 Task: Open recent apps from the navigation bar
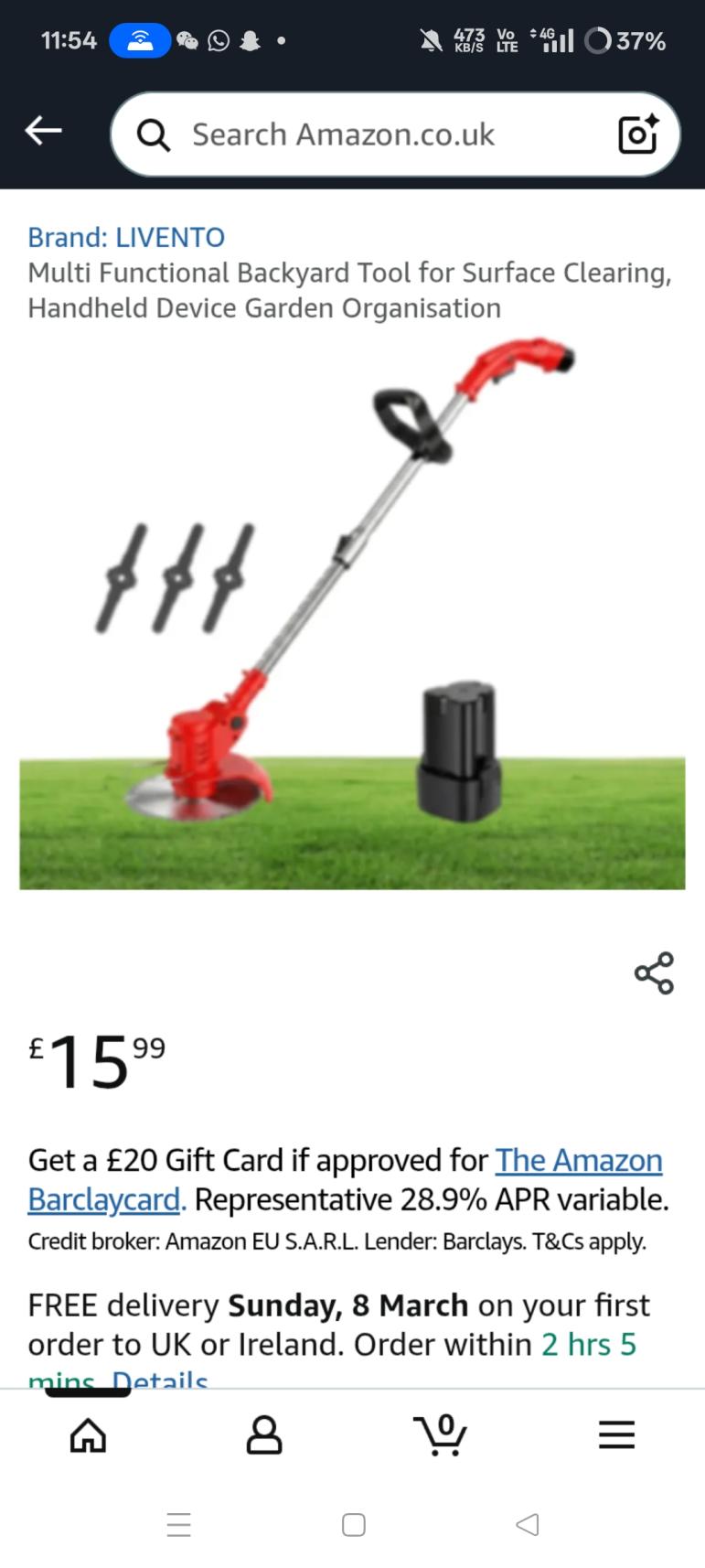pos(179,1524)
